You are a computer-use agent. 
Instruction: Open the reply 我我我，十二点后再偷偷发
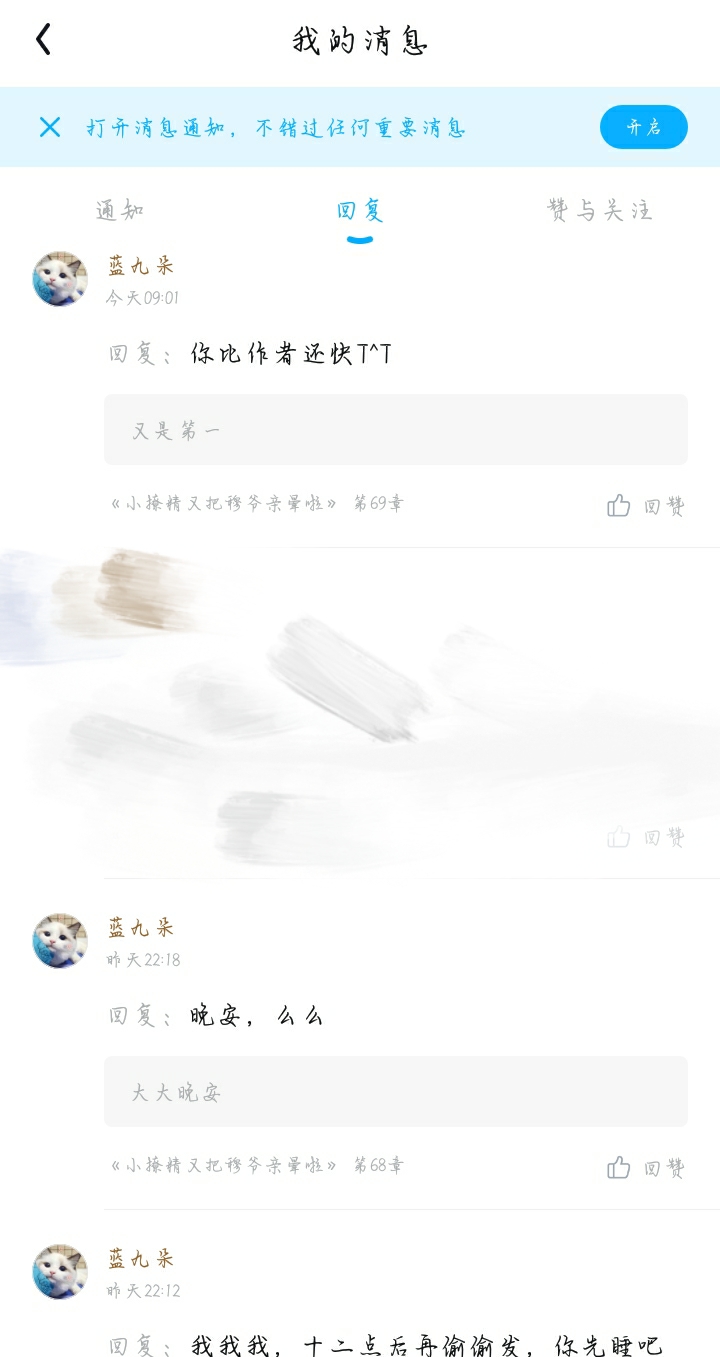click(x=425, y=1345)
